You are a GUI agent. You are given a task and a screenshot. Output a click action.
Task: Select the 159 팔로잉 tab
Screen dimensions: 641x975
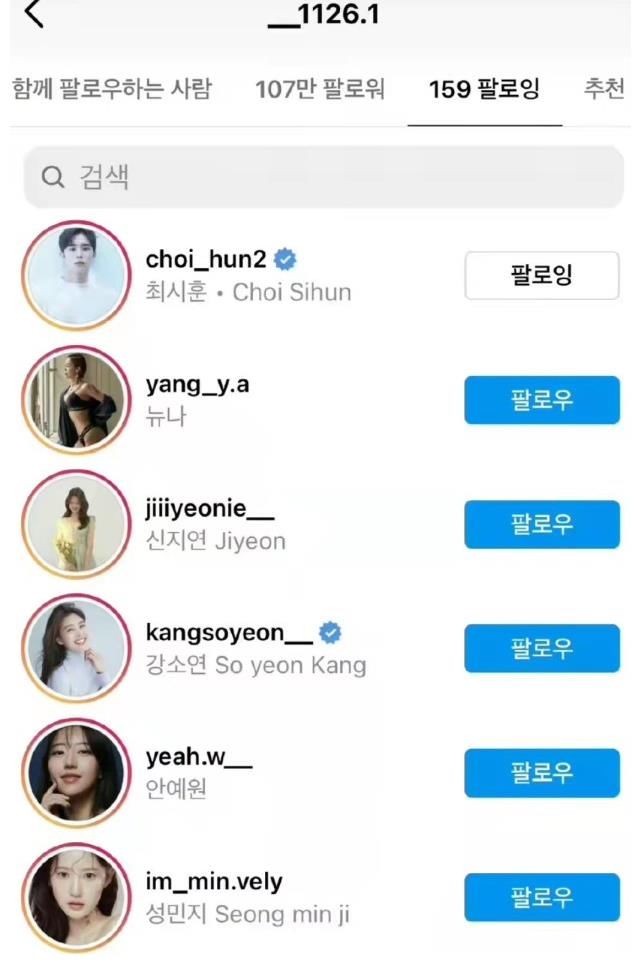pyautogui.click(x=484, y=90)
